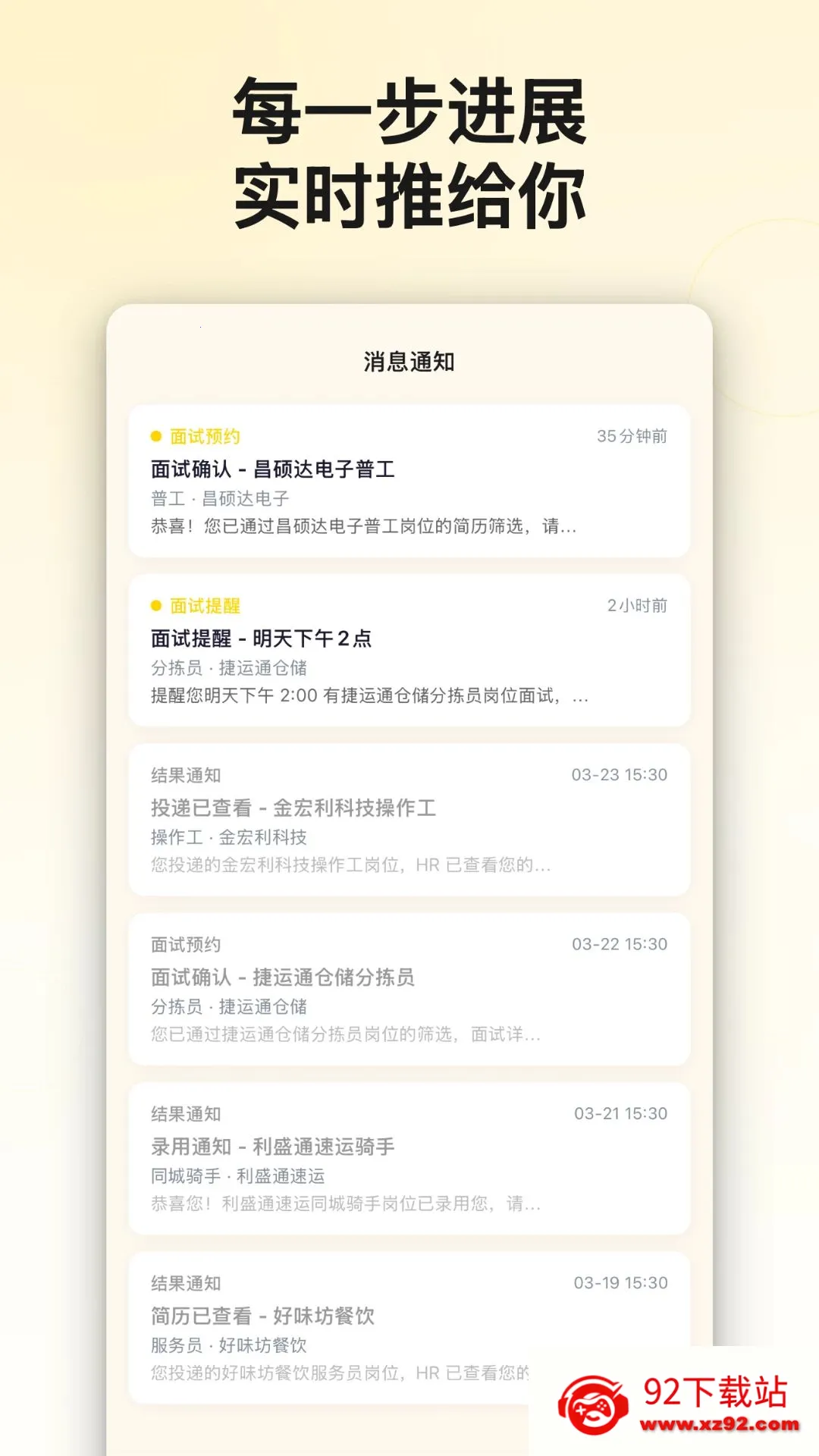Click the 结果通知 label on 金宏利科技 card
Image resolution: width=819 pixels, height=1456 pixels.
click(x=185, y=776)
